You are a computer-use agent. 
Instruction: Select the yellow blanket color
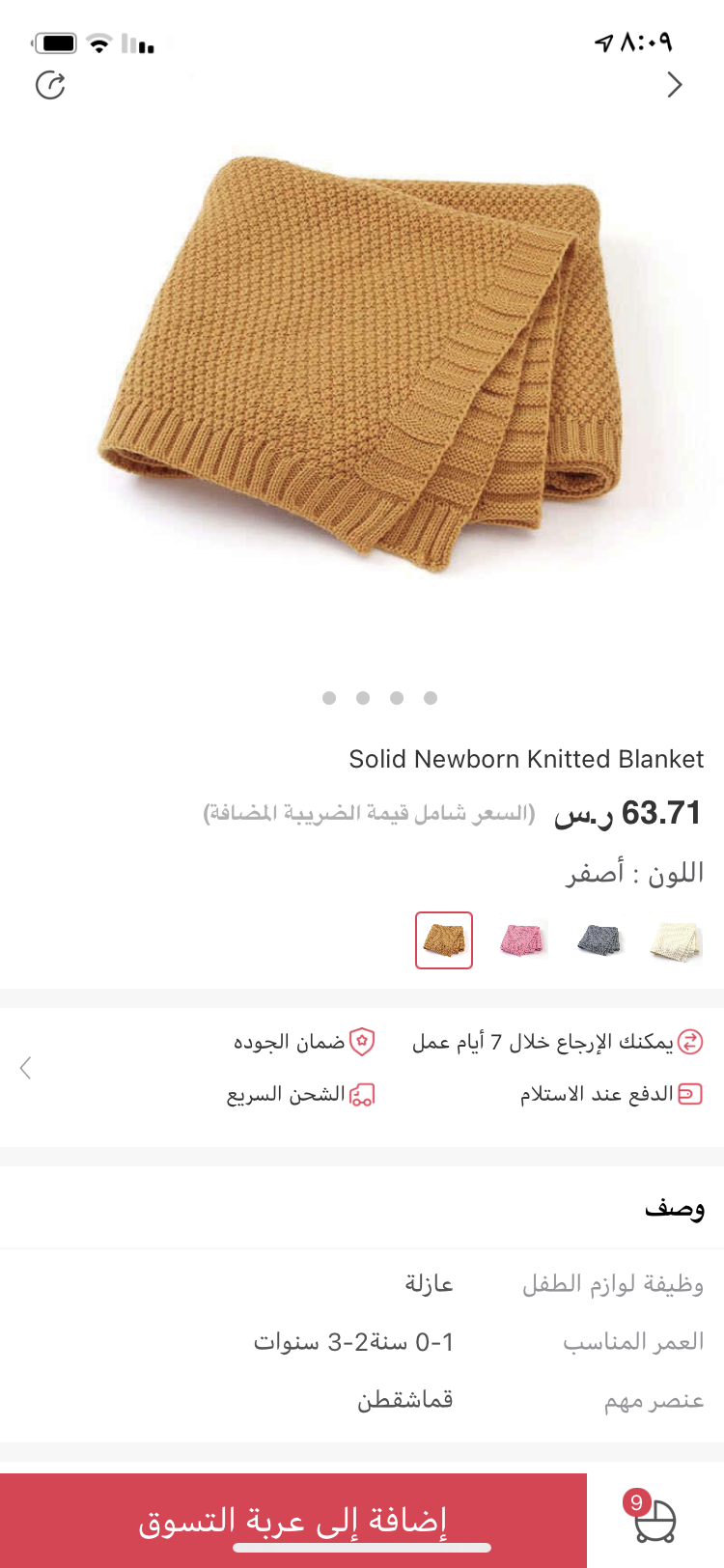(444, 939)
